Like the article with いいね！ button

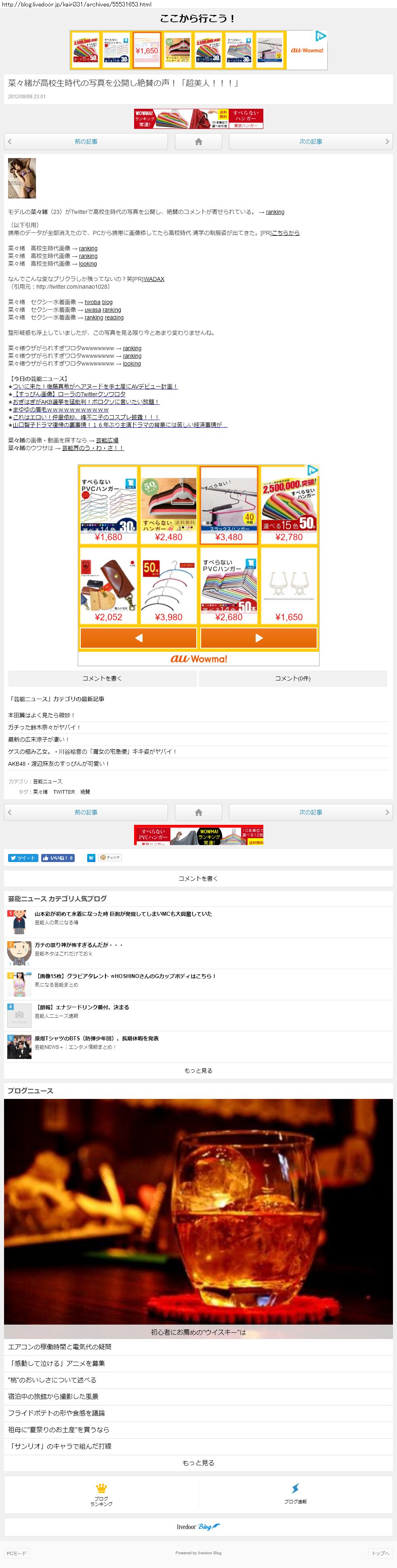click(58, 858)
